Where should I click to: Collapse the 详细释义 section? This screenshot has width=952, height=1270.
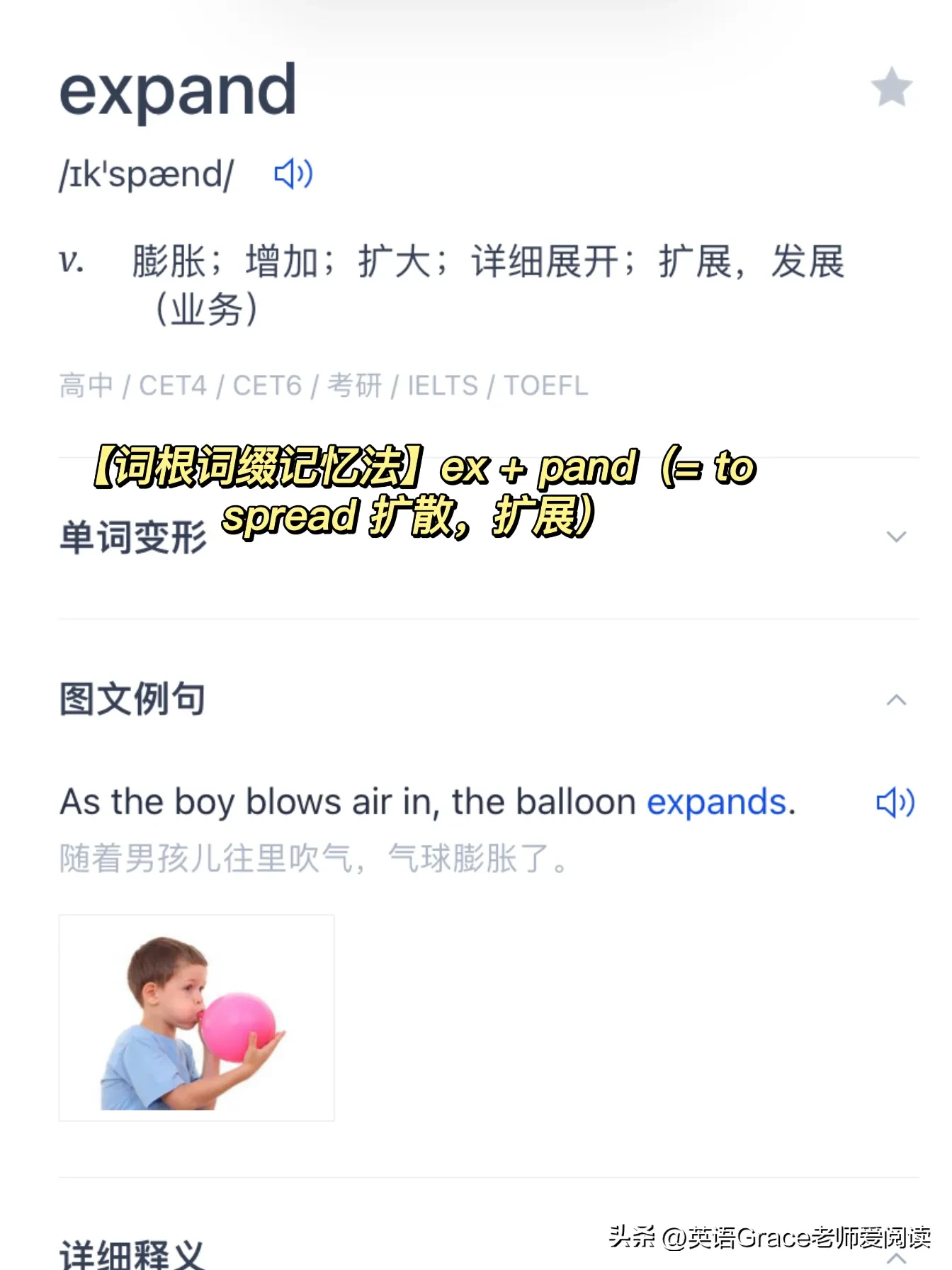(x=896, y=1257)
